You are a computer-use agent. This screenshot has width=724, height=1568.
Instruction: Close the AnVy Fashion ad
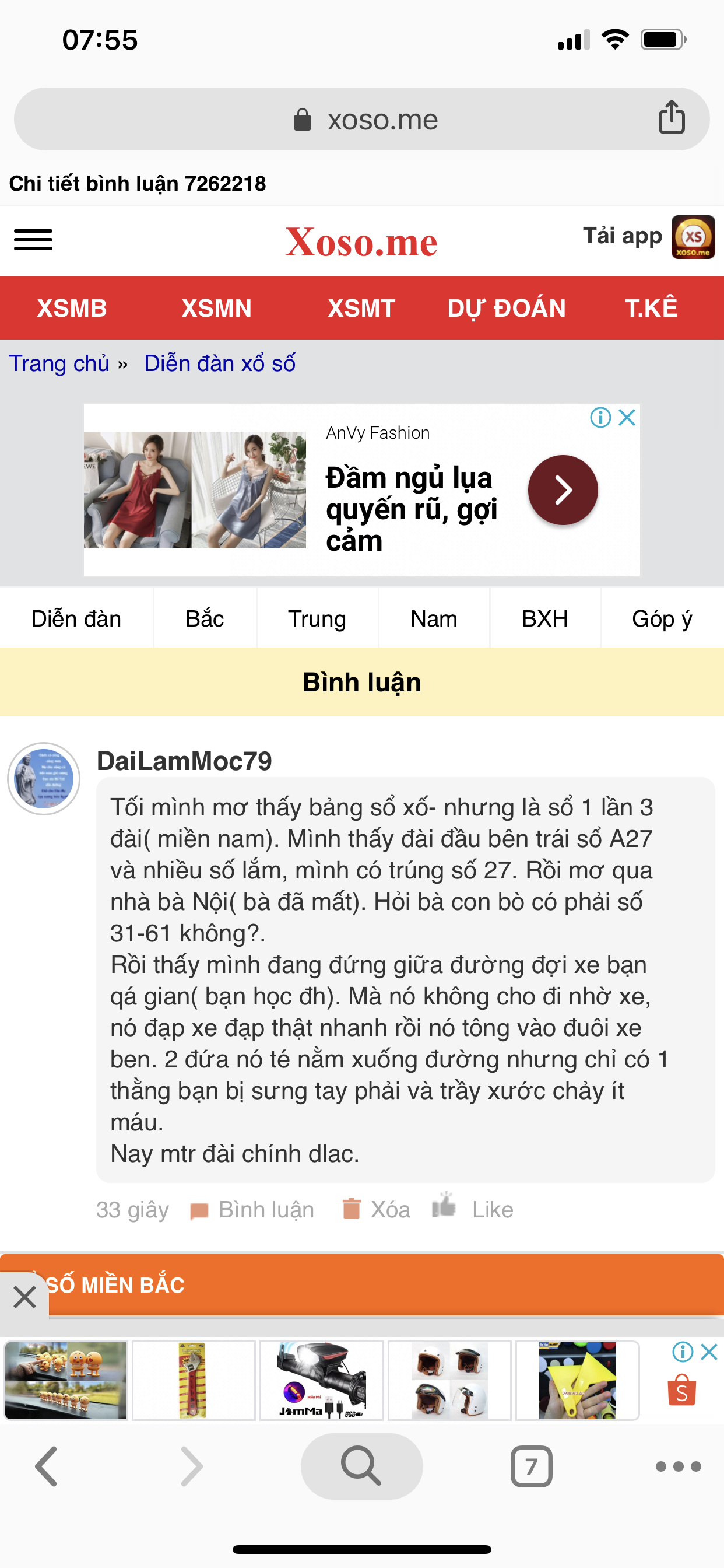pyautogui.click(x=627, y=418)
